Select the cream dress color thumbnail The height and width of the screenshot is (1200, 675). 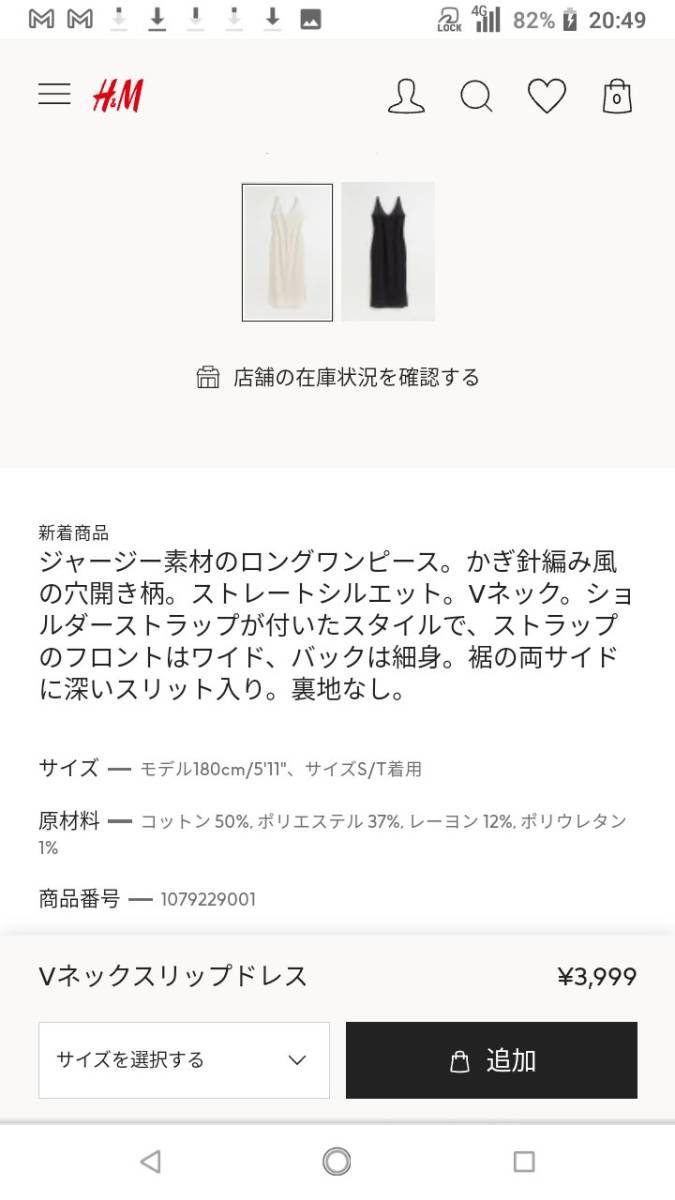click(x=287, y=252)
